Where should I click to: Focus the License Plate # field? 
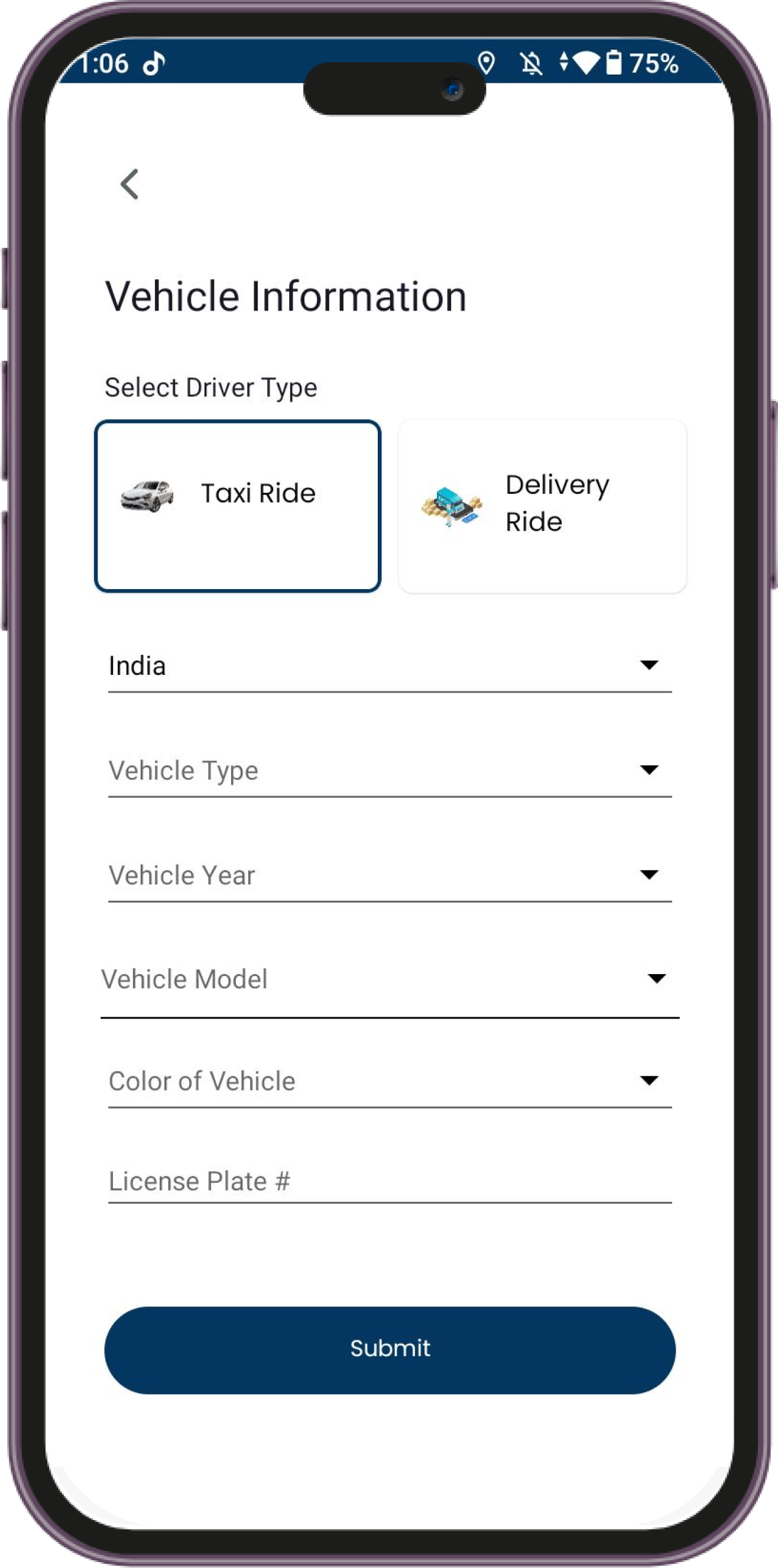tap(390, 1182)
